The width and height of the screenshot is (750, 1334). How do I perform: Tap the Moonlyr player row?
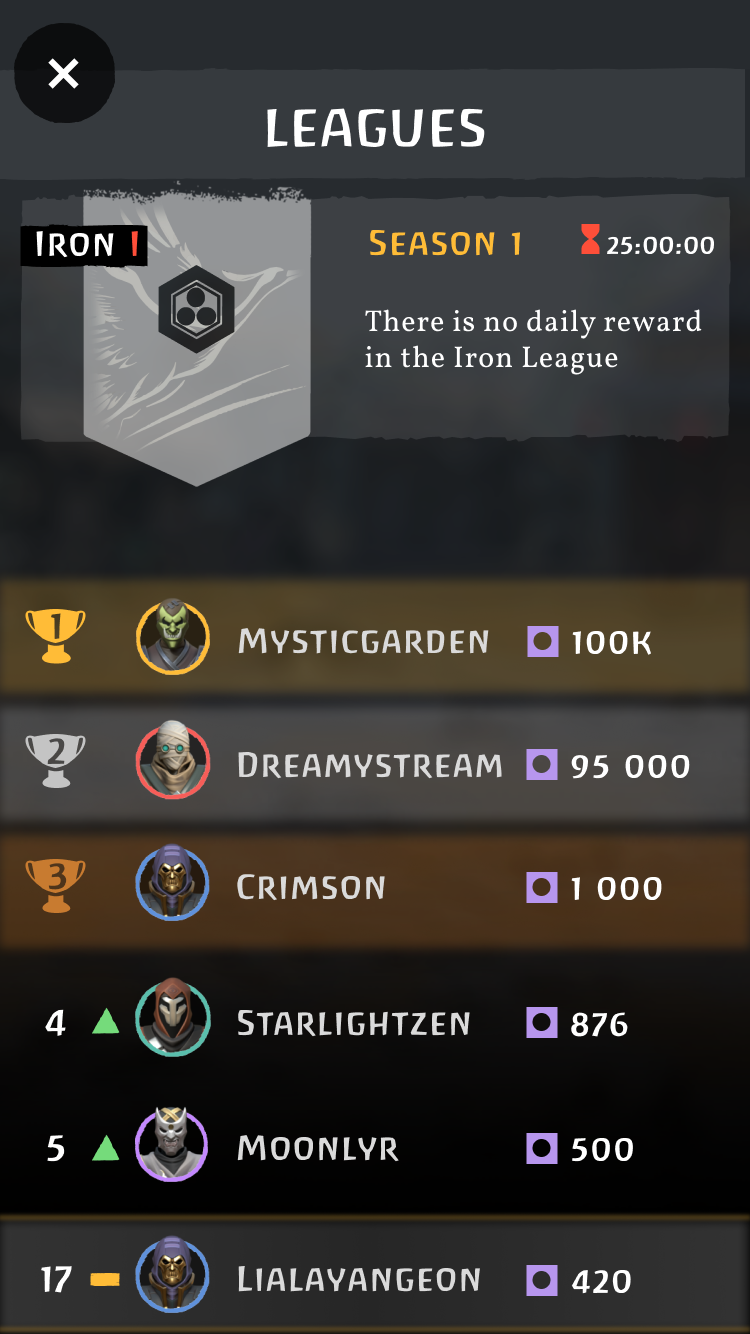coord(375,1148)
